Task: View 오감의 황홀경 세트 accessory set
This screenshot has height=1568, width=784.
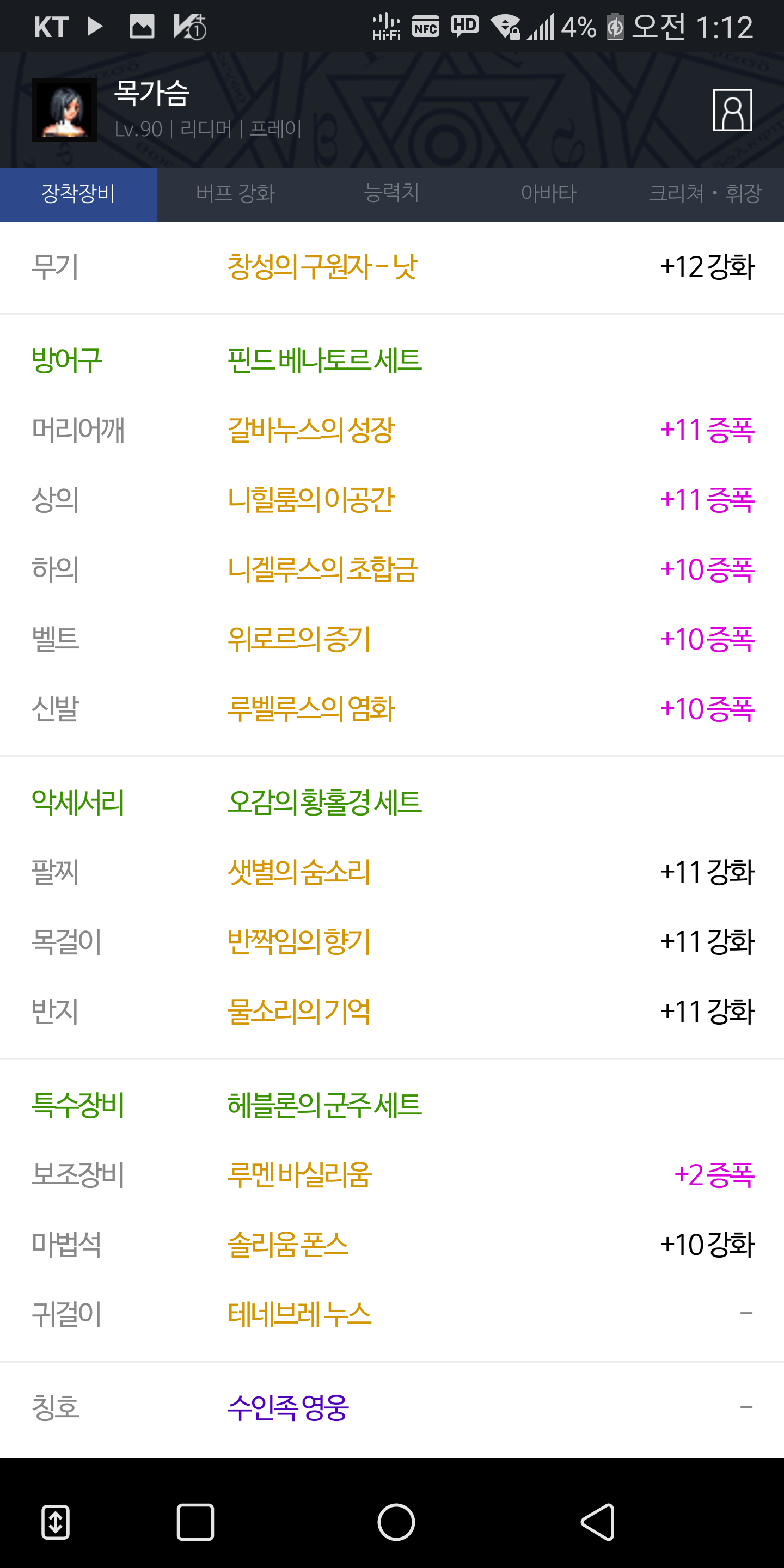Action: click(324, 803)
